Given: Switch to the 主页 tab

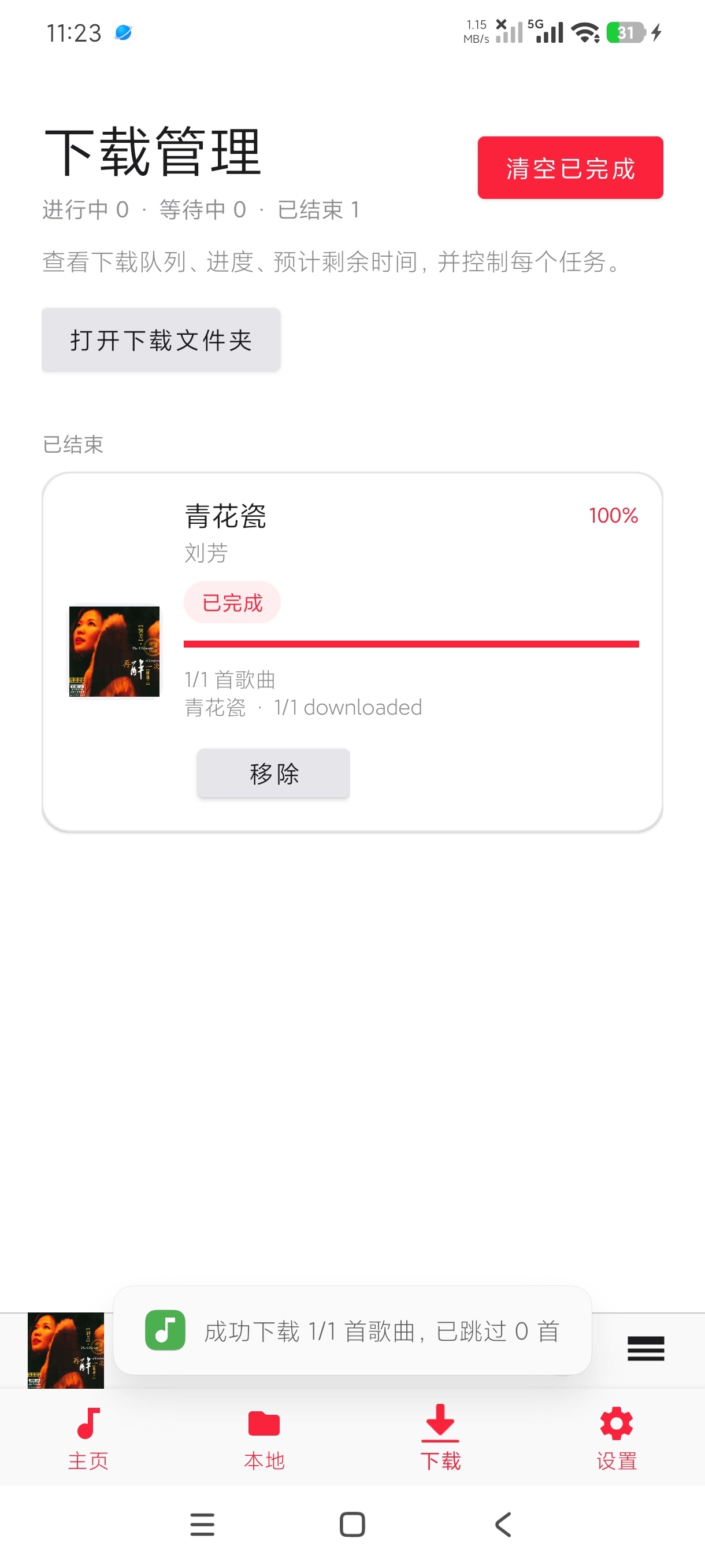Looking at the screenshot, I should [x=88, y=1439].
